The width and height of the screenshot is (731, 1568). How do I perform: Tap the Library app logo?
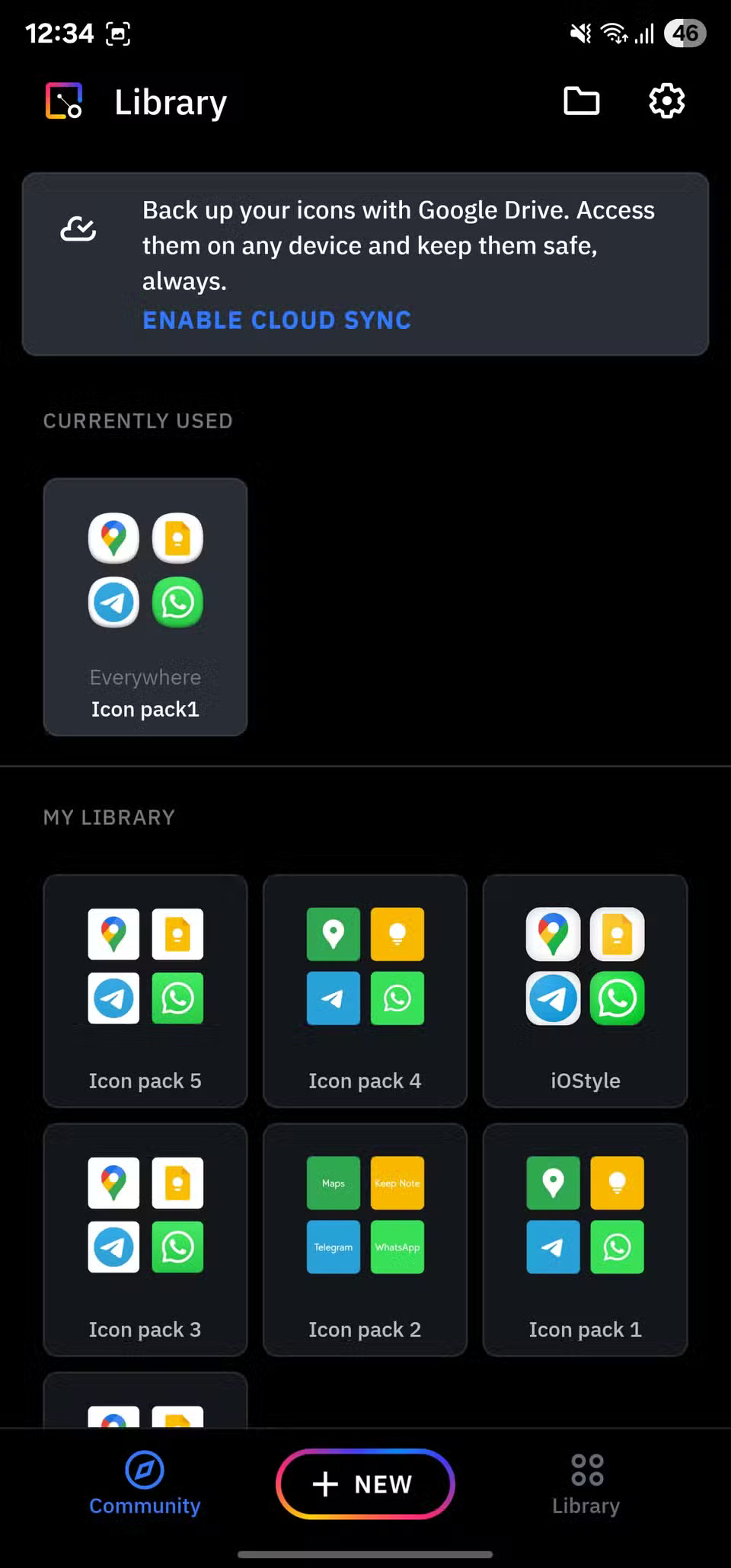pos(63,101)
